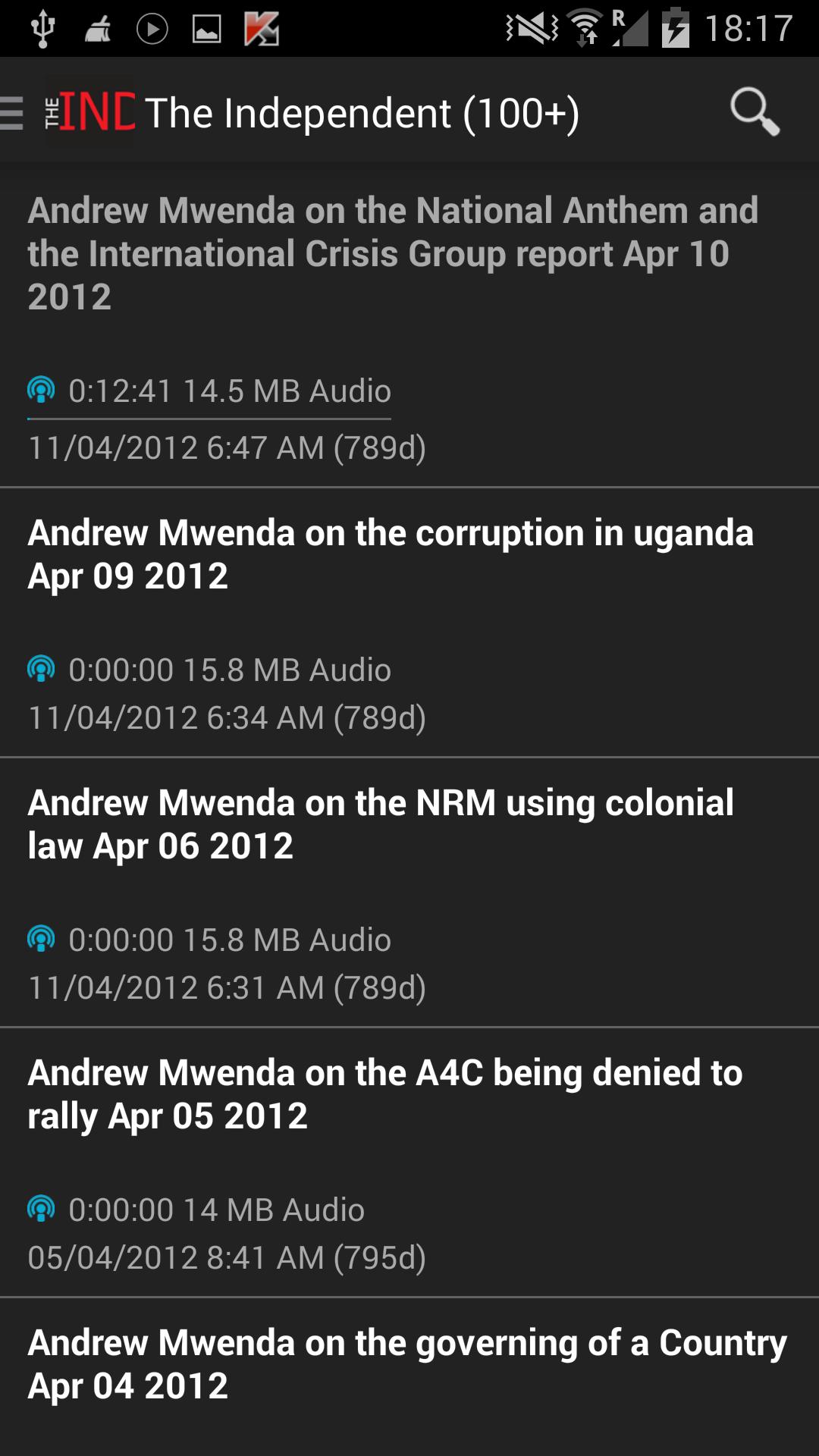819x1456 pixels.
Task: Open the navigation drawer menu
Action: click(11, 112)
